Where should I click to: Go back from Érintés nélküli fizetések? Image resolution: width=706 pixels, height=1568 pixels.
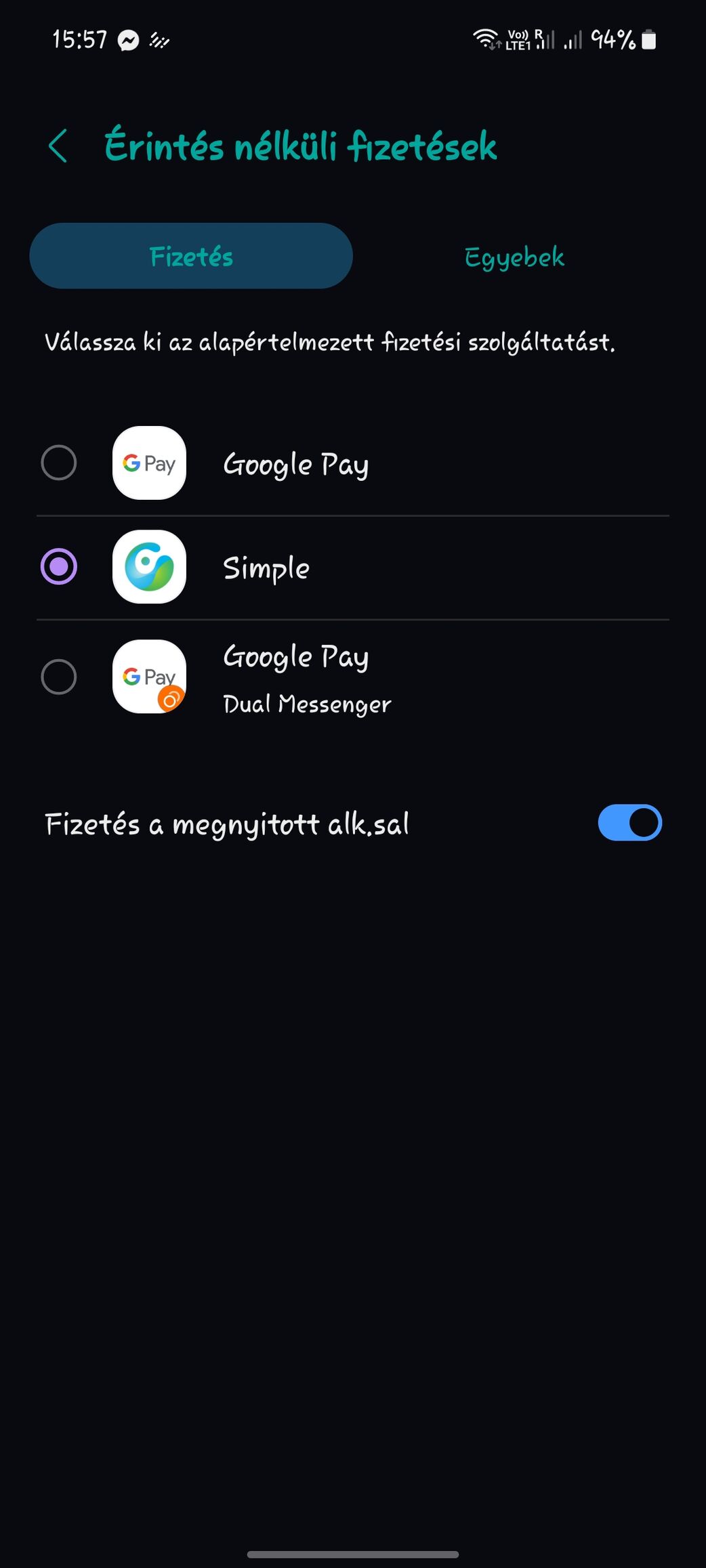pyautogui.click(x=58, y=146)
